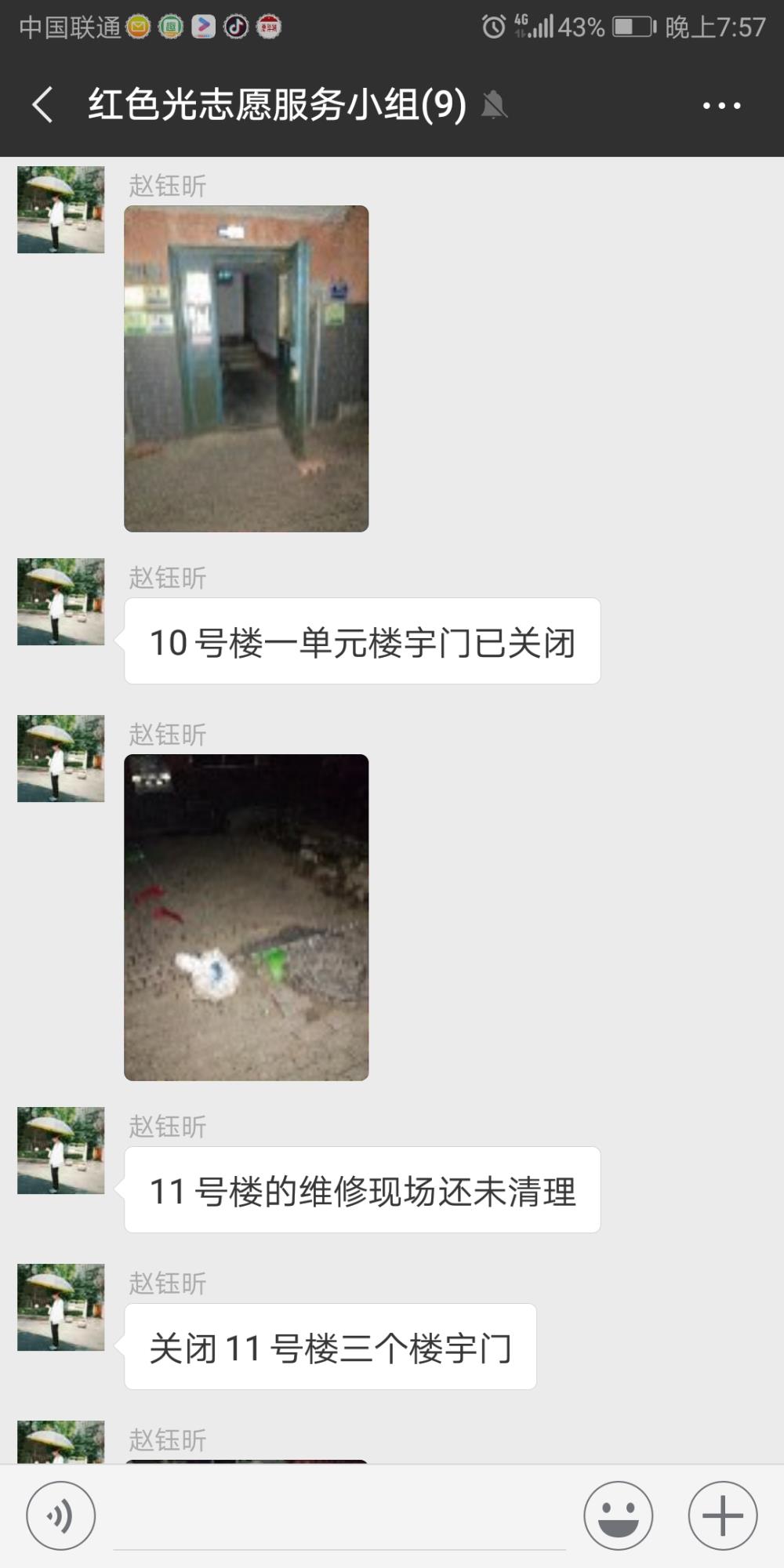Image resolution: width=784 pixels, height=1568 pixels.
Task: Go back from the group chat
Action: coord(43,105)
